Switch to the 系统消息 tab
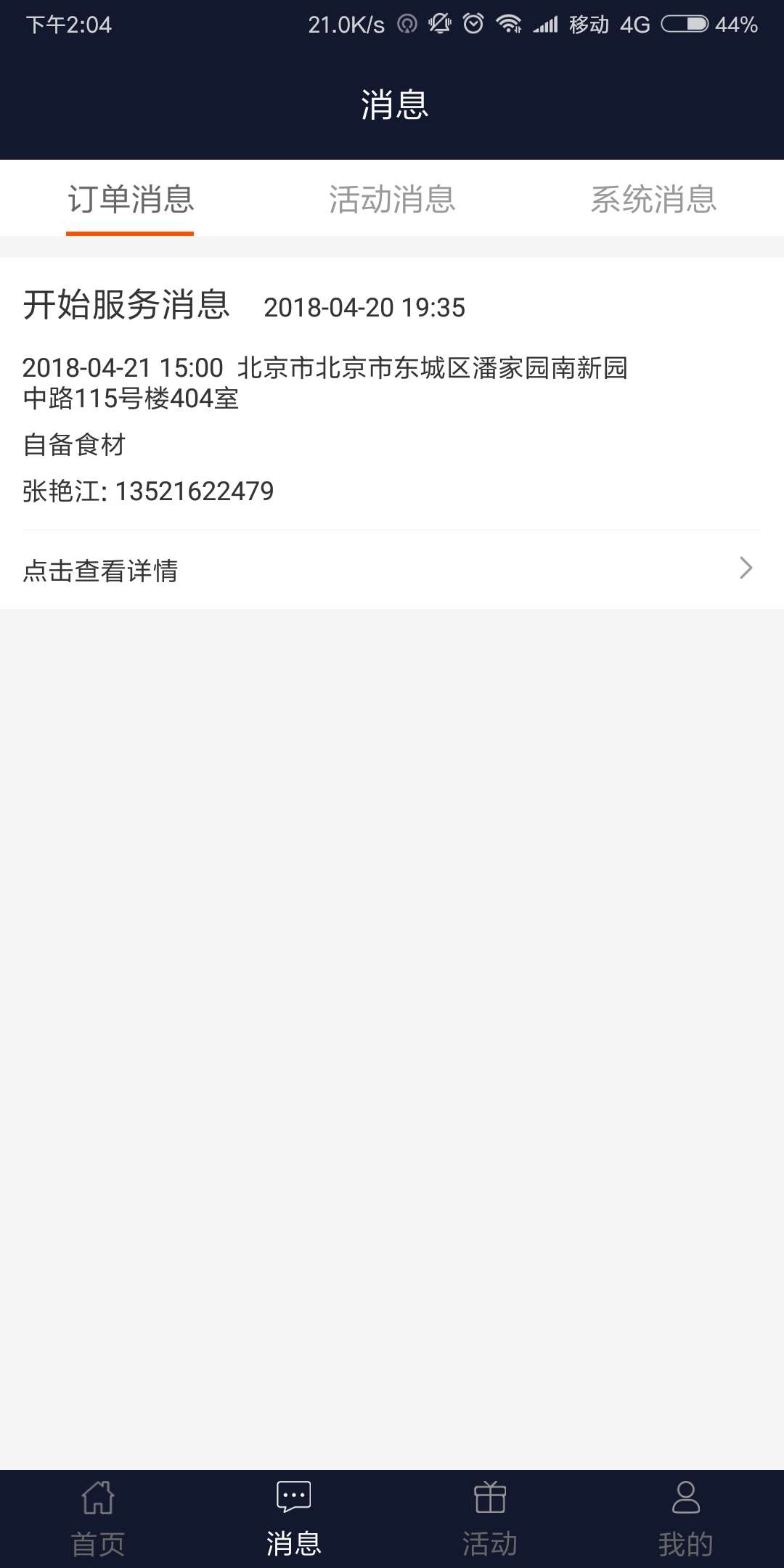The height and width of the screenshot is (1568, 784). (653, 199)
